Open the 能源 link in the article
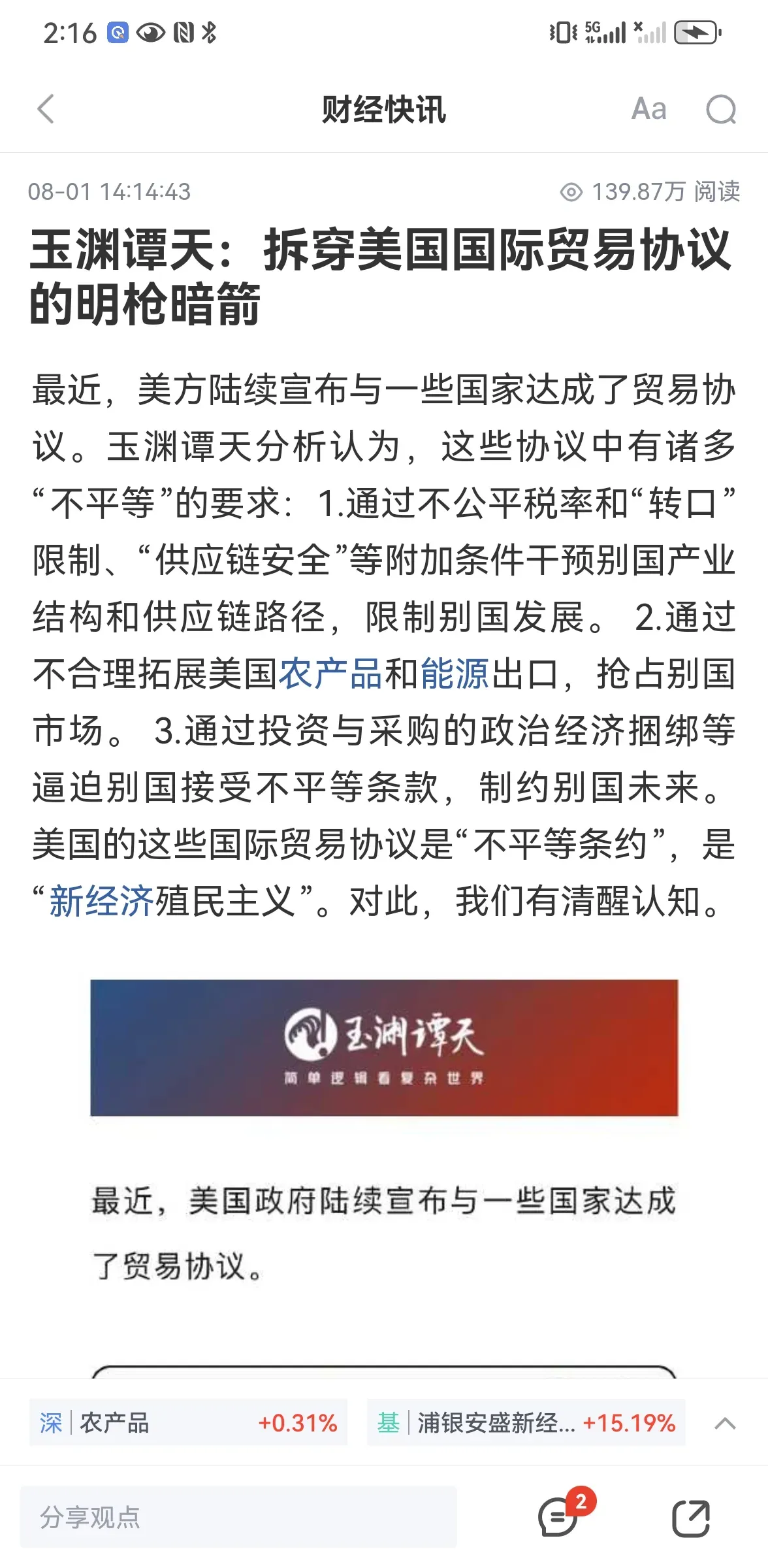 pyautogui.click(x=455, y=674)
